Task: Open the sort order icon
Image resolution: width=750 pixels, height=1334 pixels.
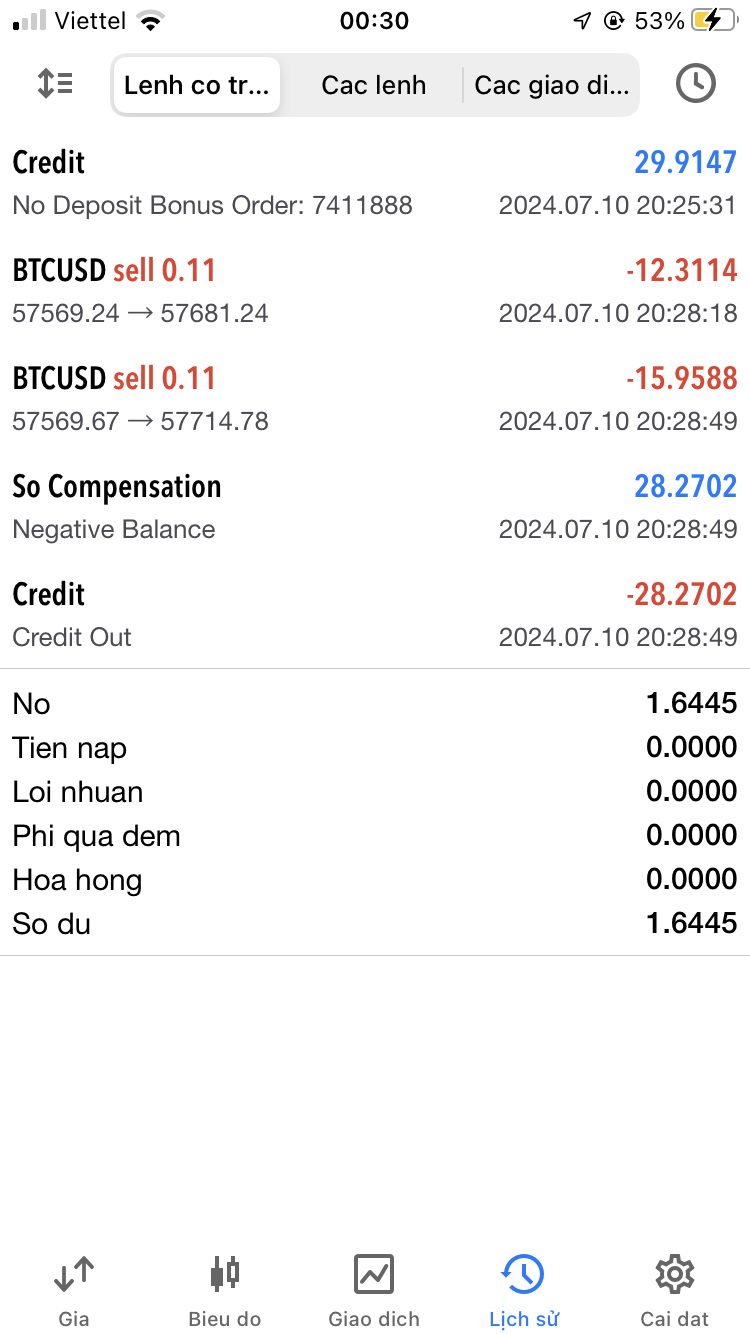Action: [55, 84]
